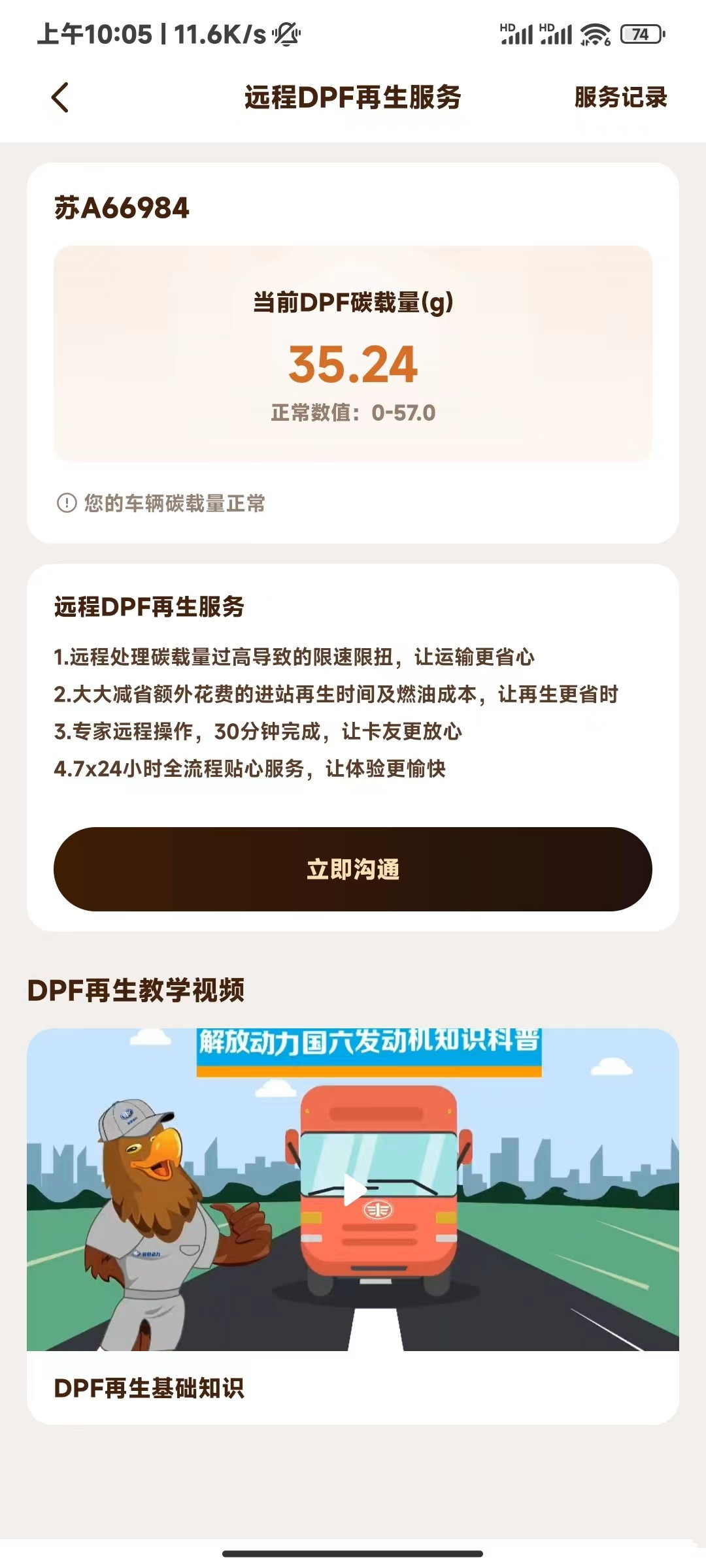The width and height of the screenshot is (706, 1568).
Task: Go back using the top-left arrow
Action: pos(59,98)
